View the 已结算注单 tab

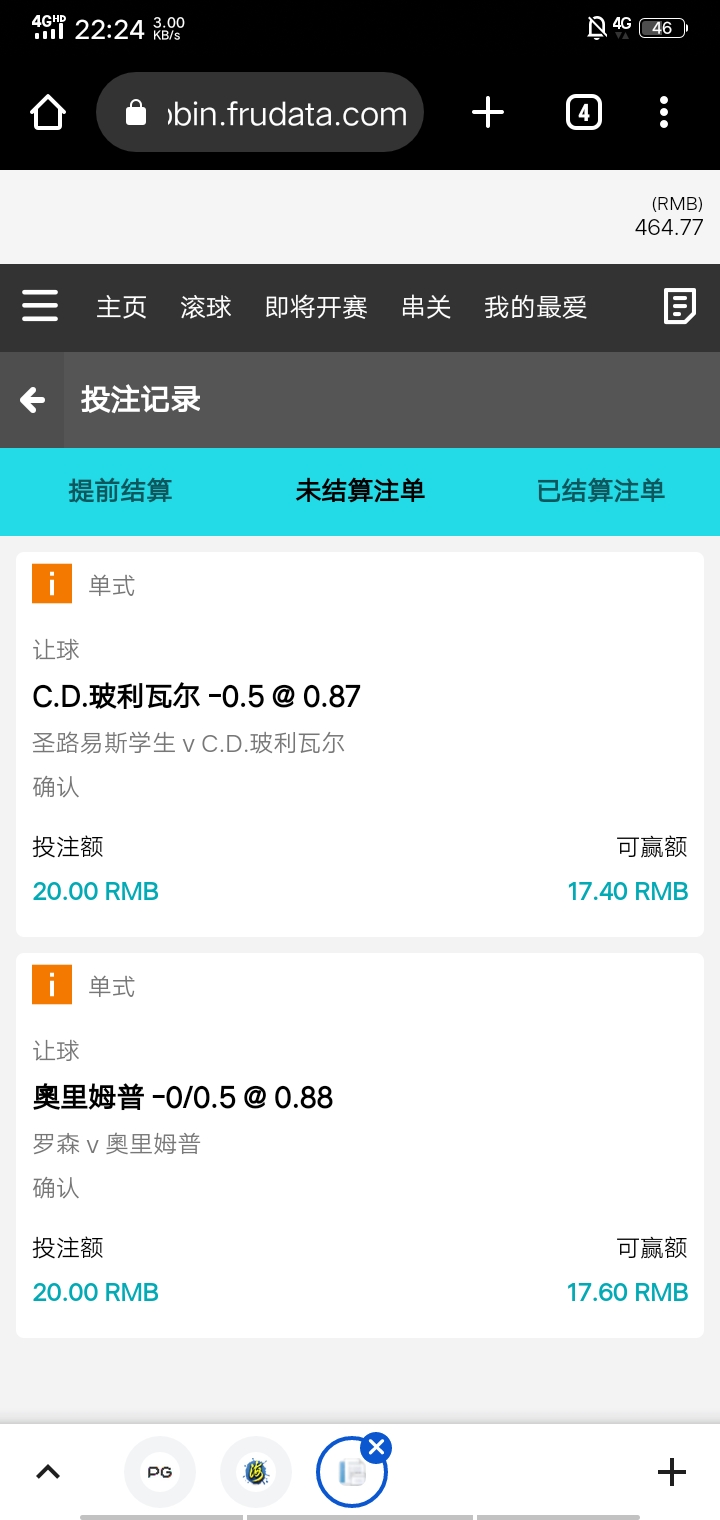[601, 491]
